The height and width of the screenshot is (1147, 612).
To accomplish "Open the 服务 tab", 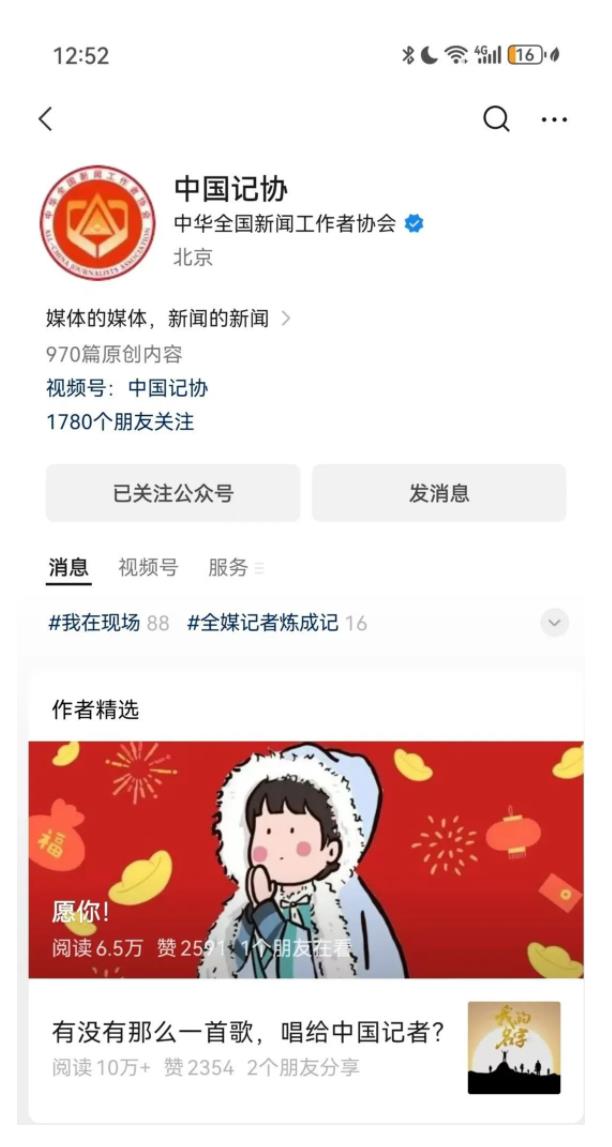I will (228, 567).
